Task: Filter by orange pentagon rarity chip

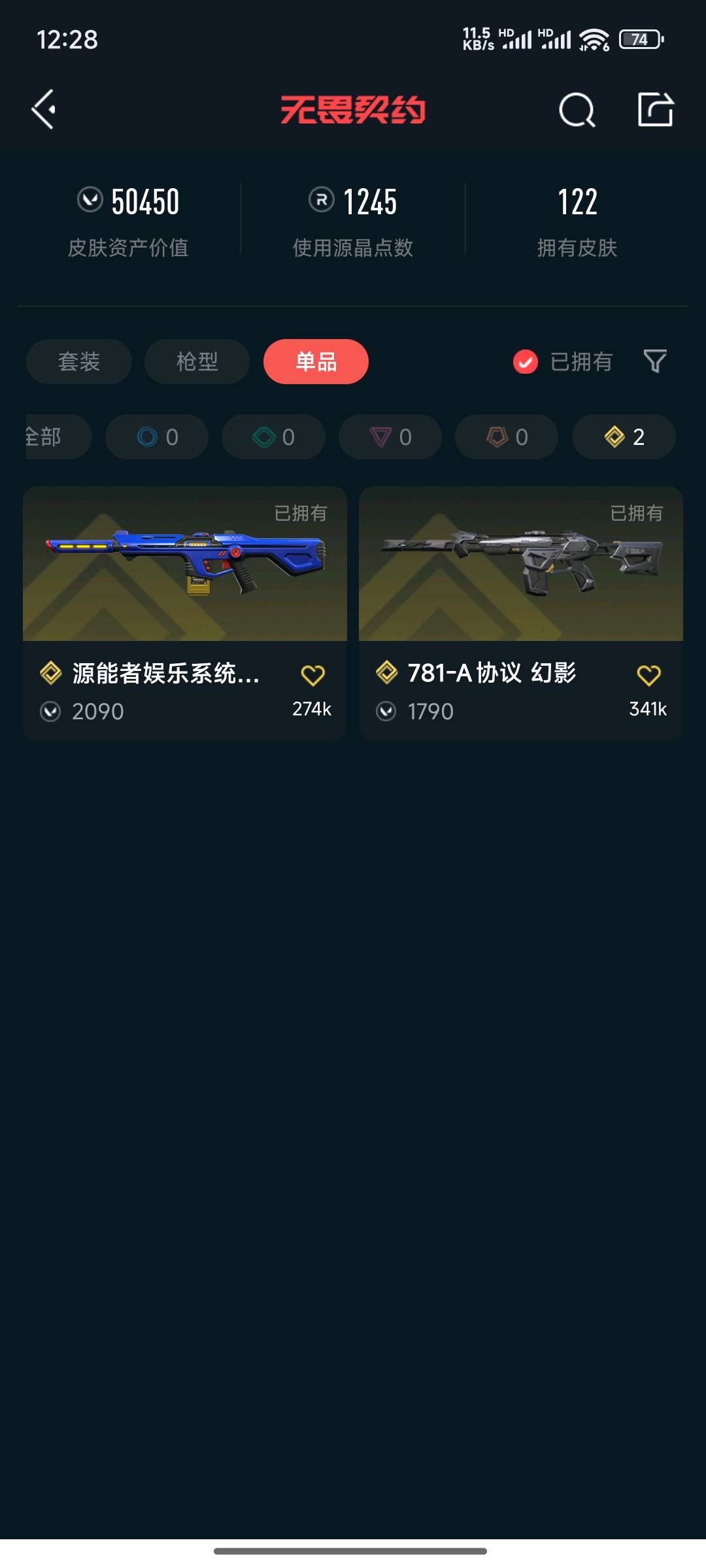Action: point(507,436)
